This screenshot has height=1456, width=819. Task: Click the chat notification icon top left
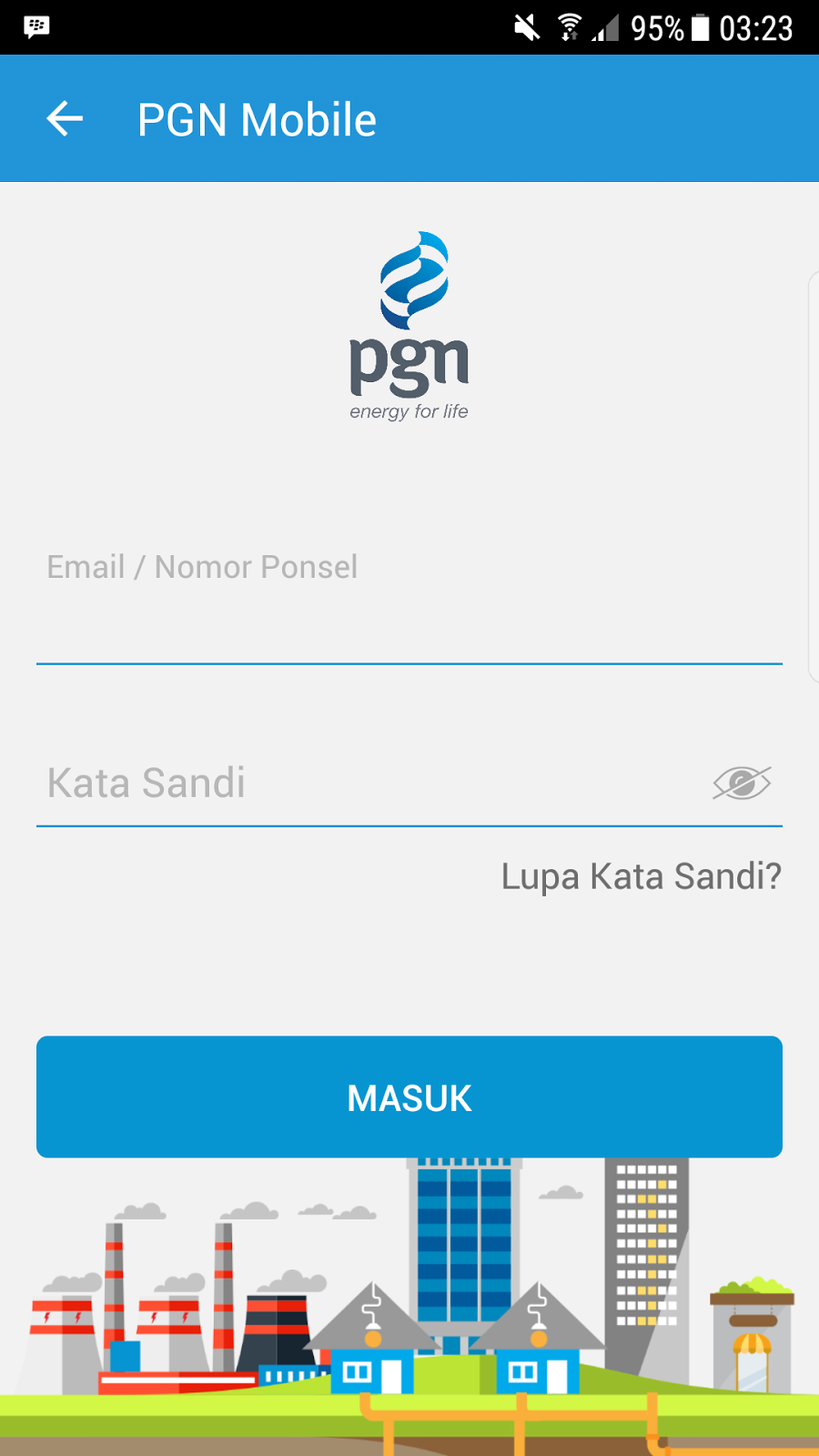36,27
